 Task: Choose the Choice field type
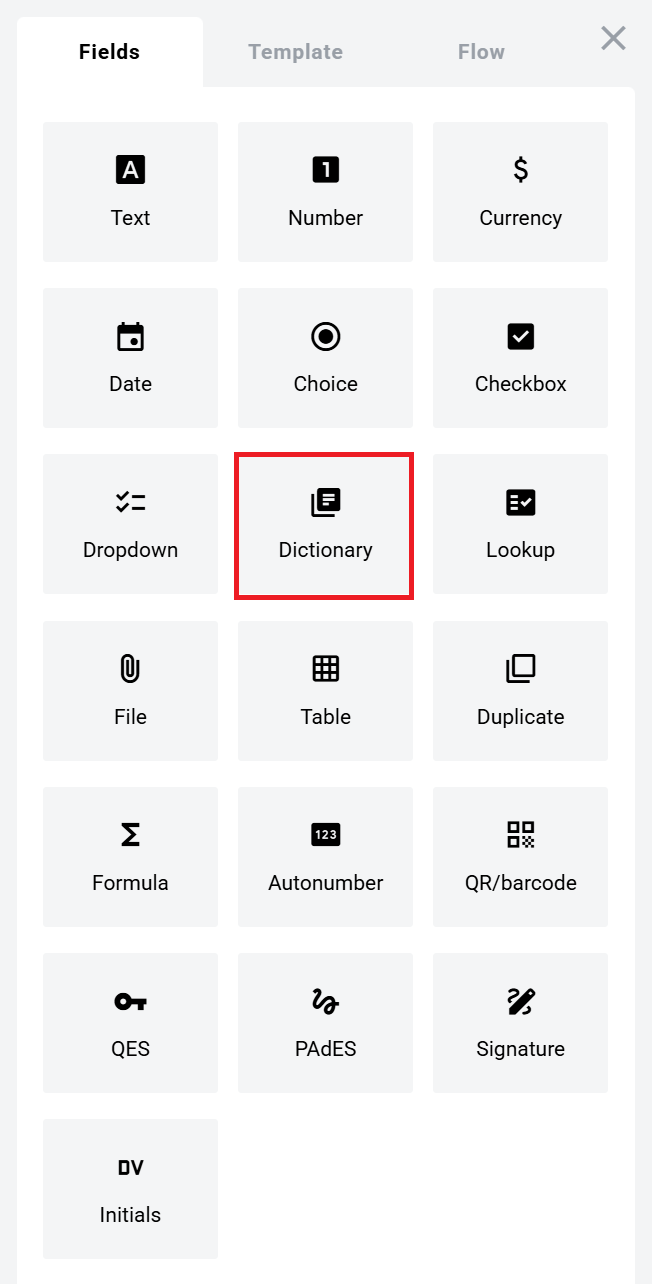325,358
